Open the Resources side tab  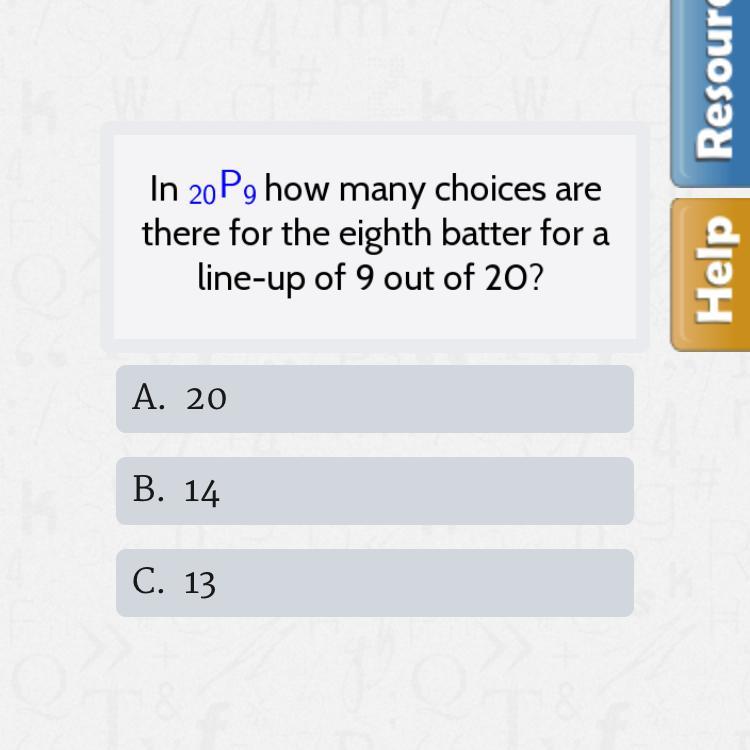[713, 90]
